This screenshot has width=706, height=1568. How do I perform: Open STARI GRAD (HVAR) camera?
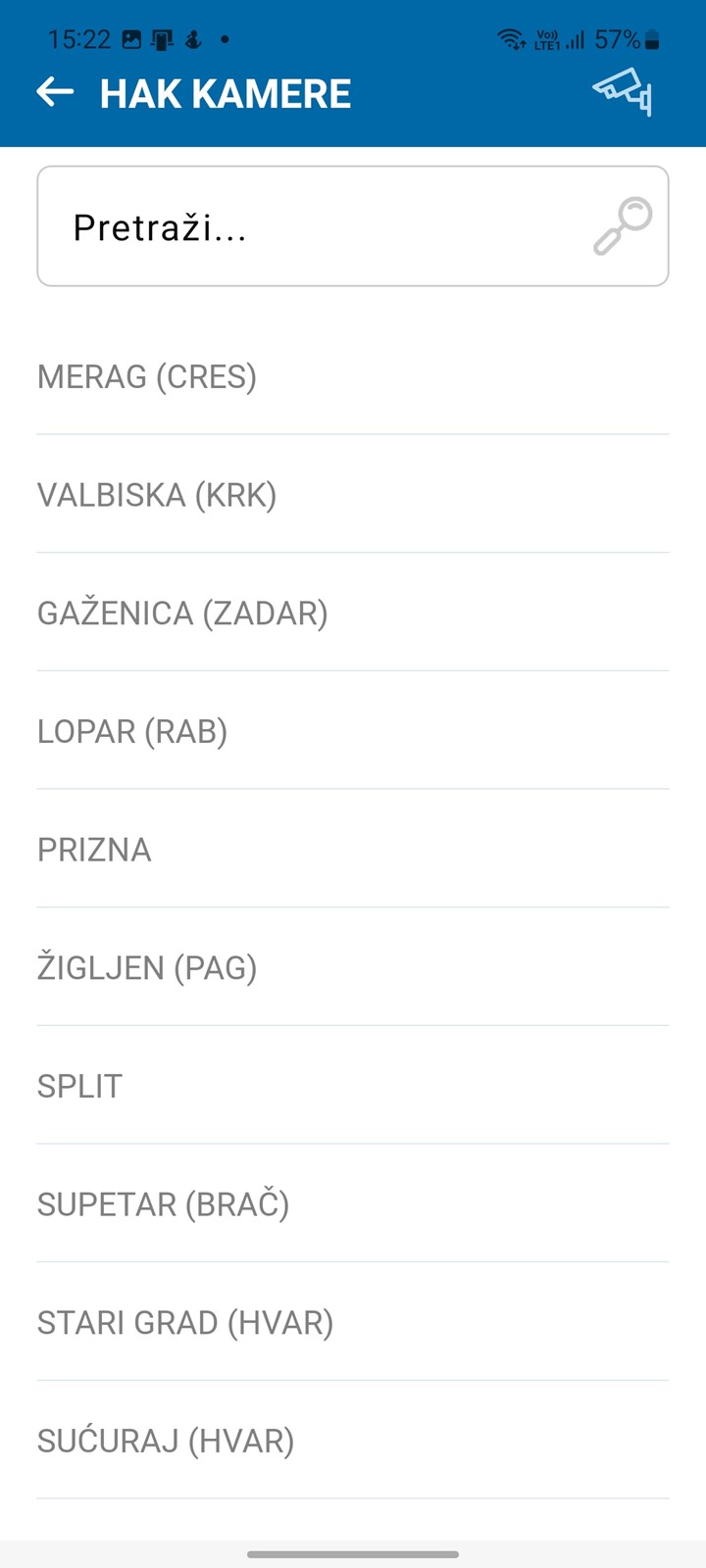point(353,1323)
